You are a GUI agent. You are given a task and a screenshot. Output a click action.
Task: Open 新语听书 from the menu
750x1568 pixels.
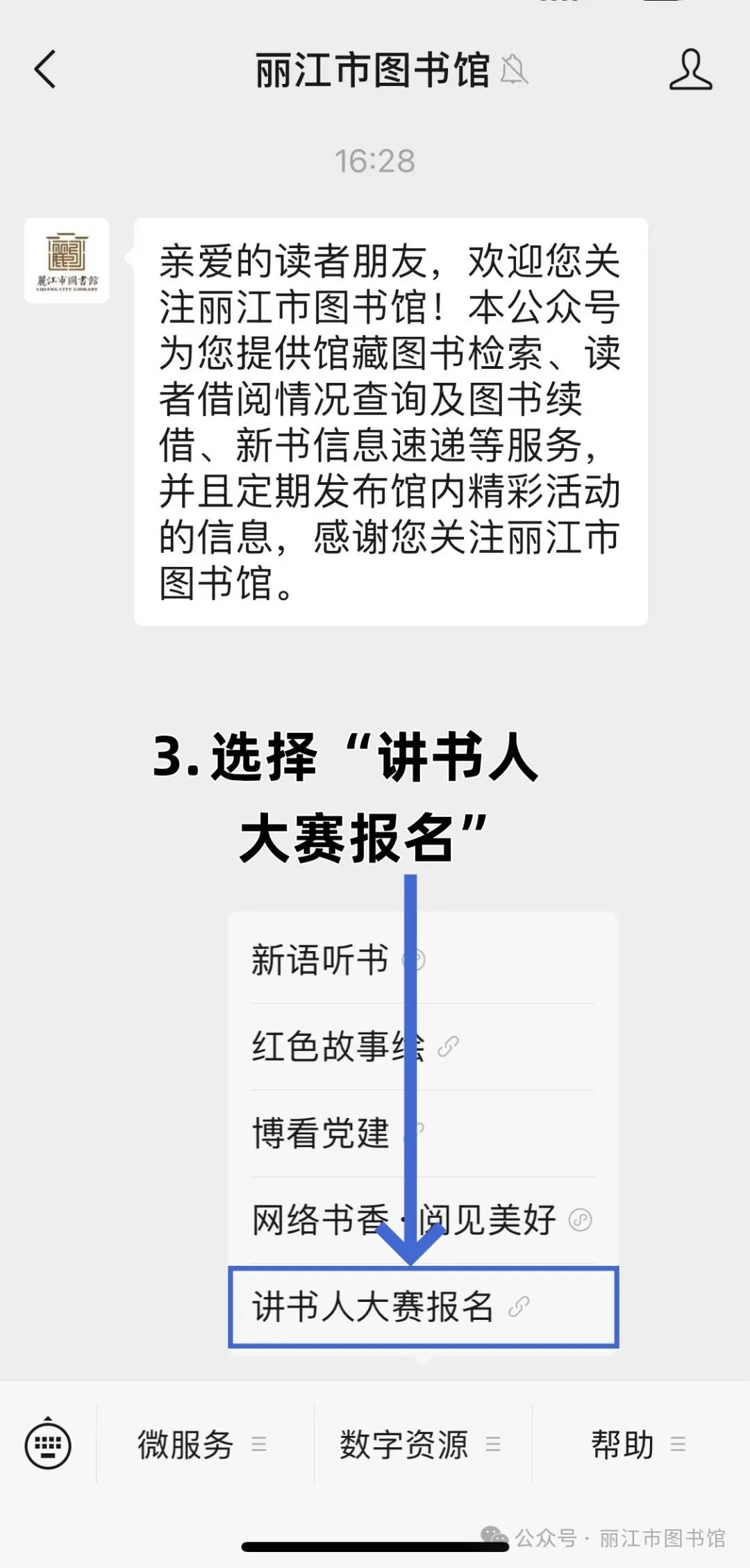pyautogui.click(x=423, y=960)
